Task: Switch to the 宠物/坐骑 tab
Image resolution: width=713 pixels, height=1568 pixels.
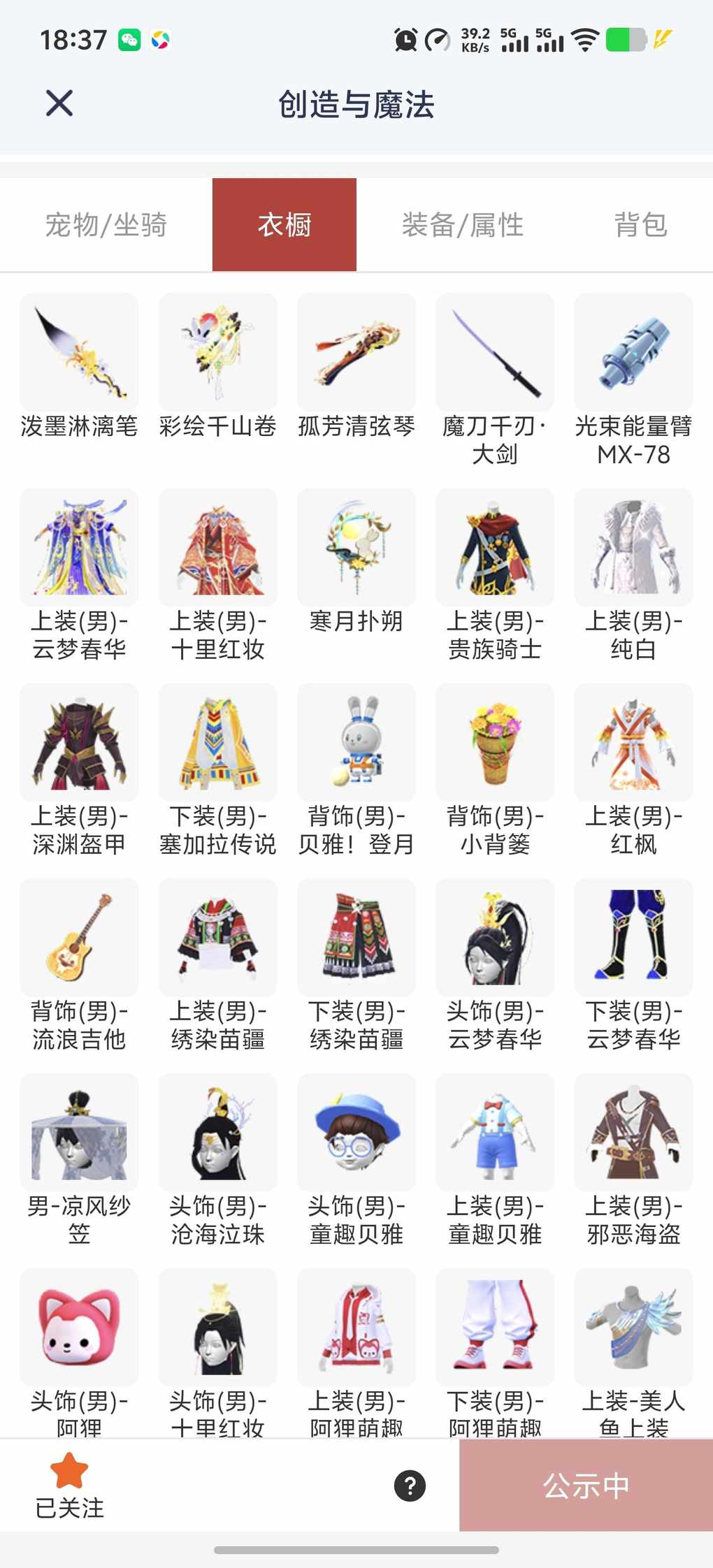Action: pos(106,225)
